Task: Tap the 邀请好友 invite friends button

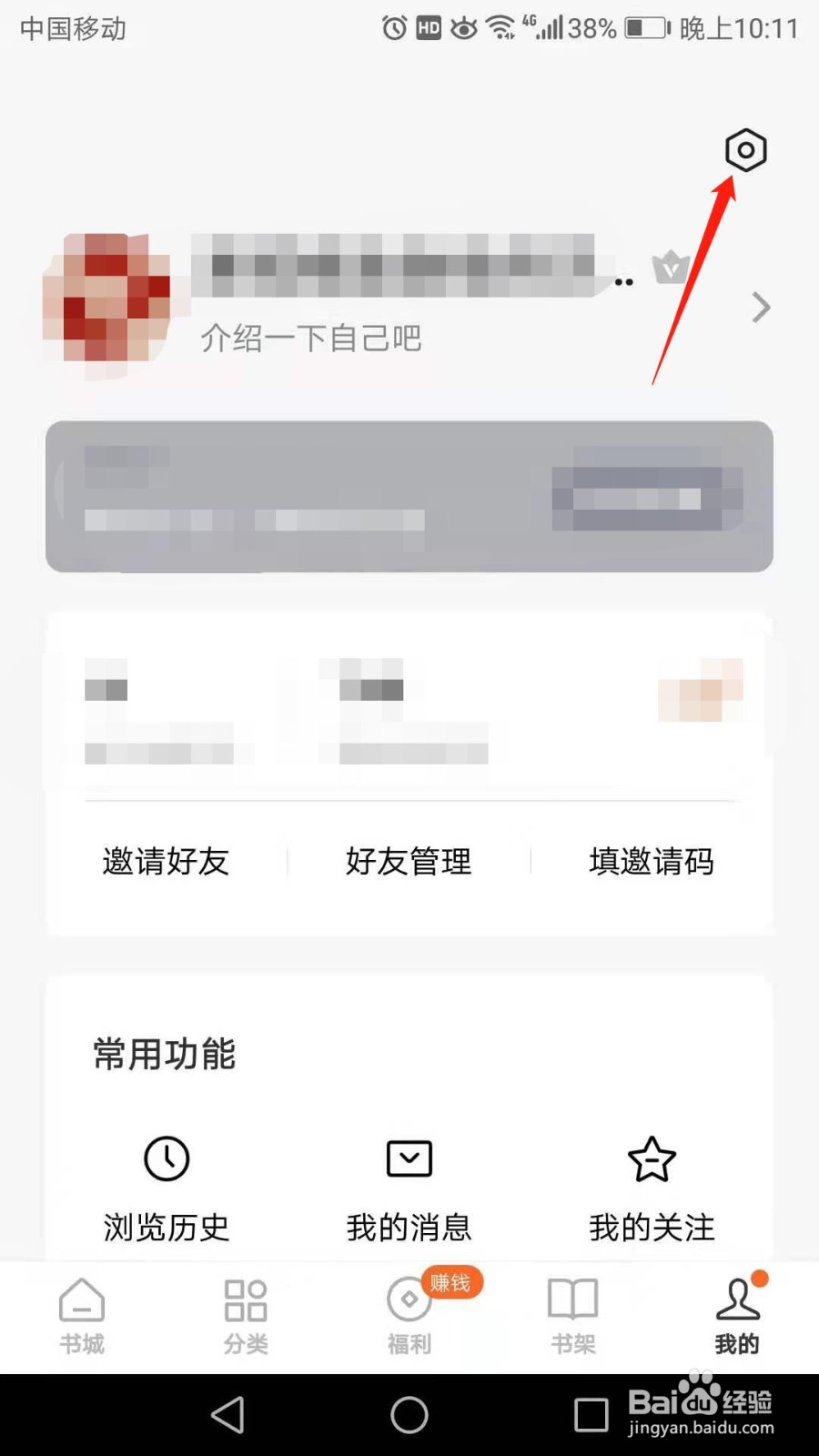Action: [x=166, y=862]
